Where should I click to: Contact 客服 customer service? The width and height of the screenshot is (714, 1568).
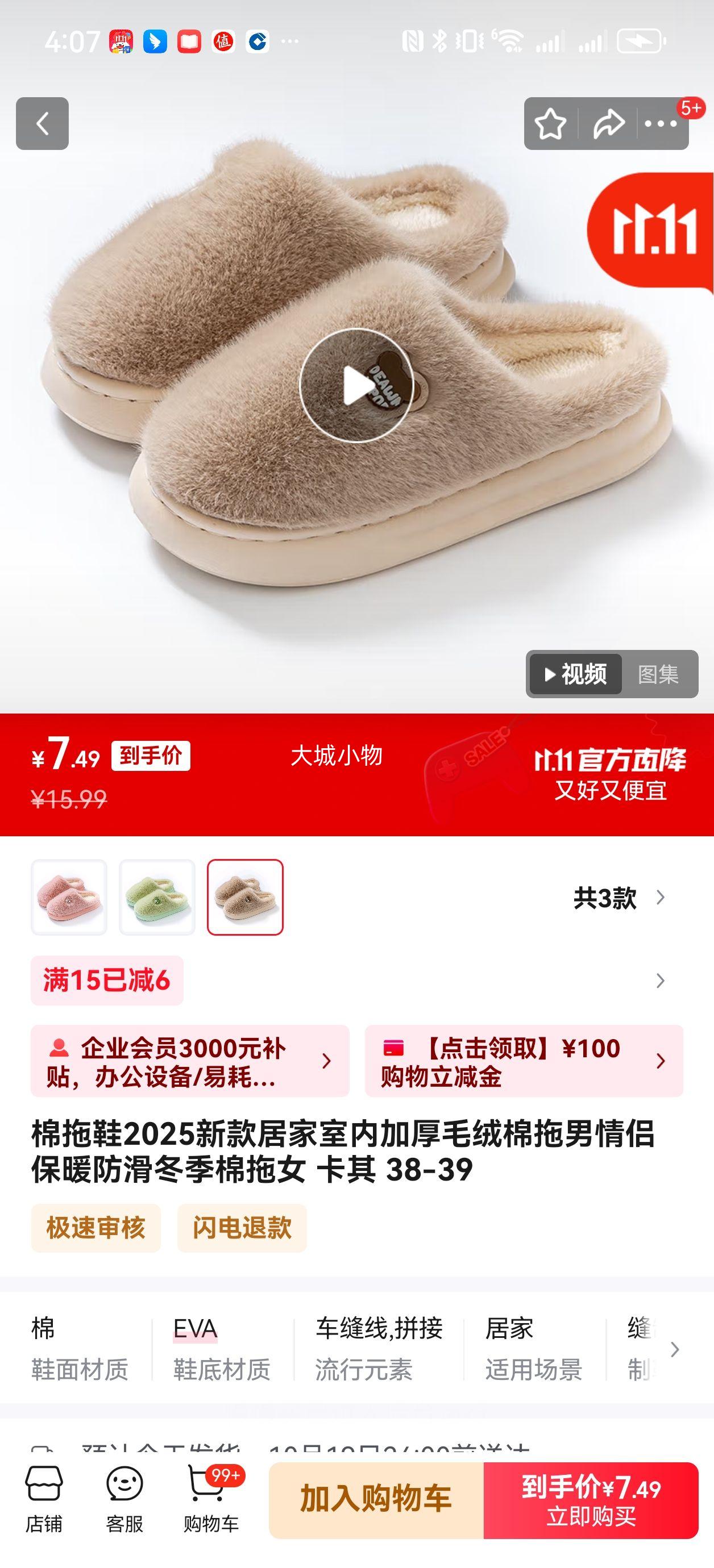point(124,1500)
